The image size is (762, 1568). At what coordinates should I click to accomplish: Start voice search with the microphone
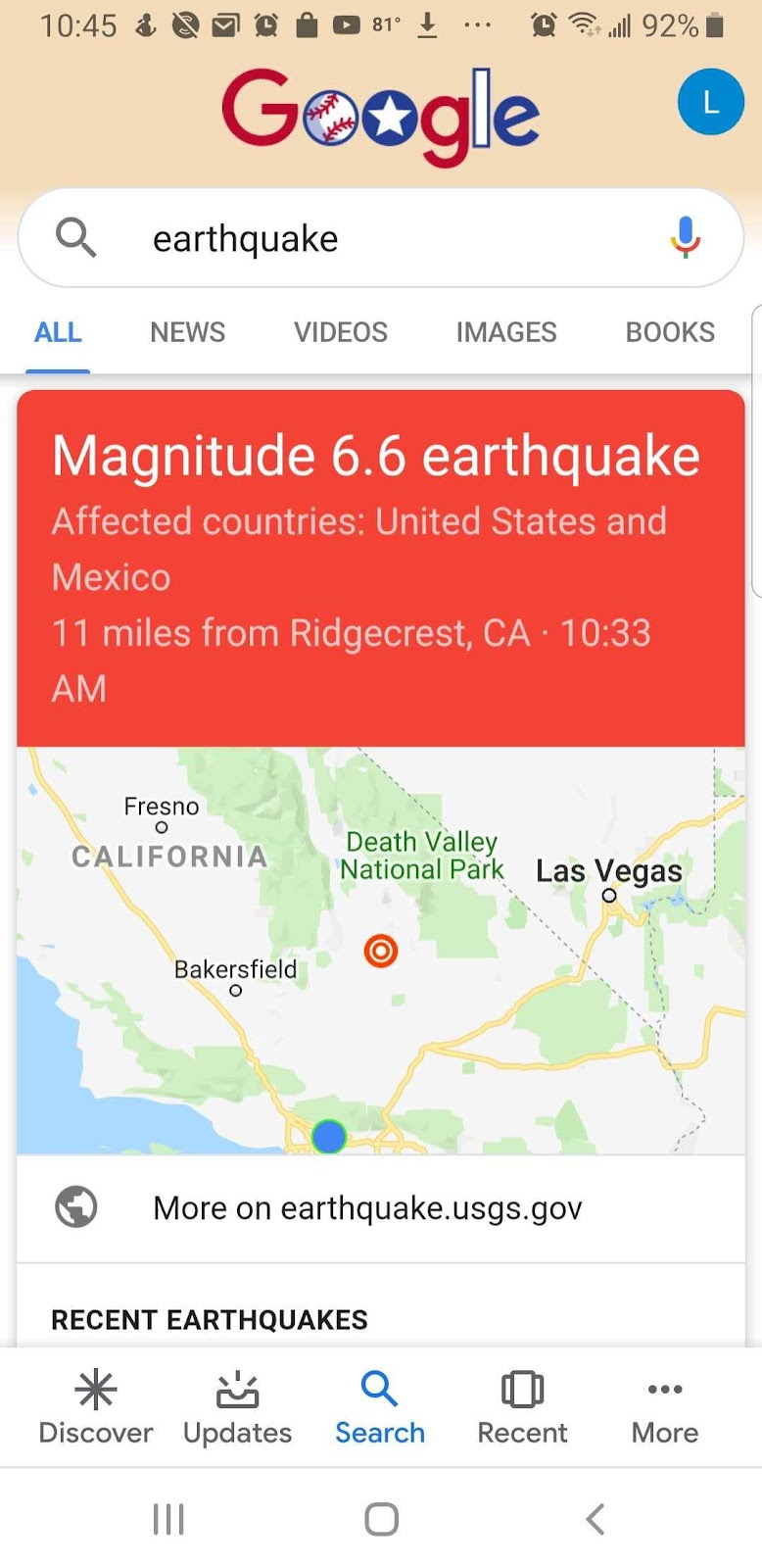686,238
